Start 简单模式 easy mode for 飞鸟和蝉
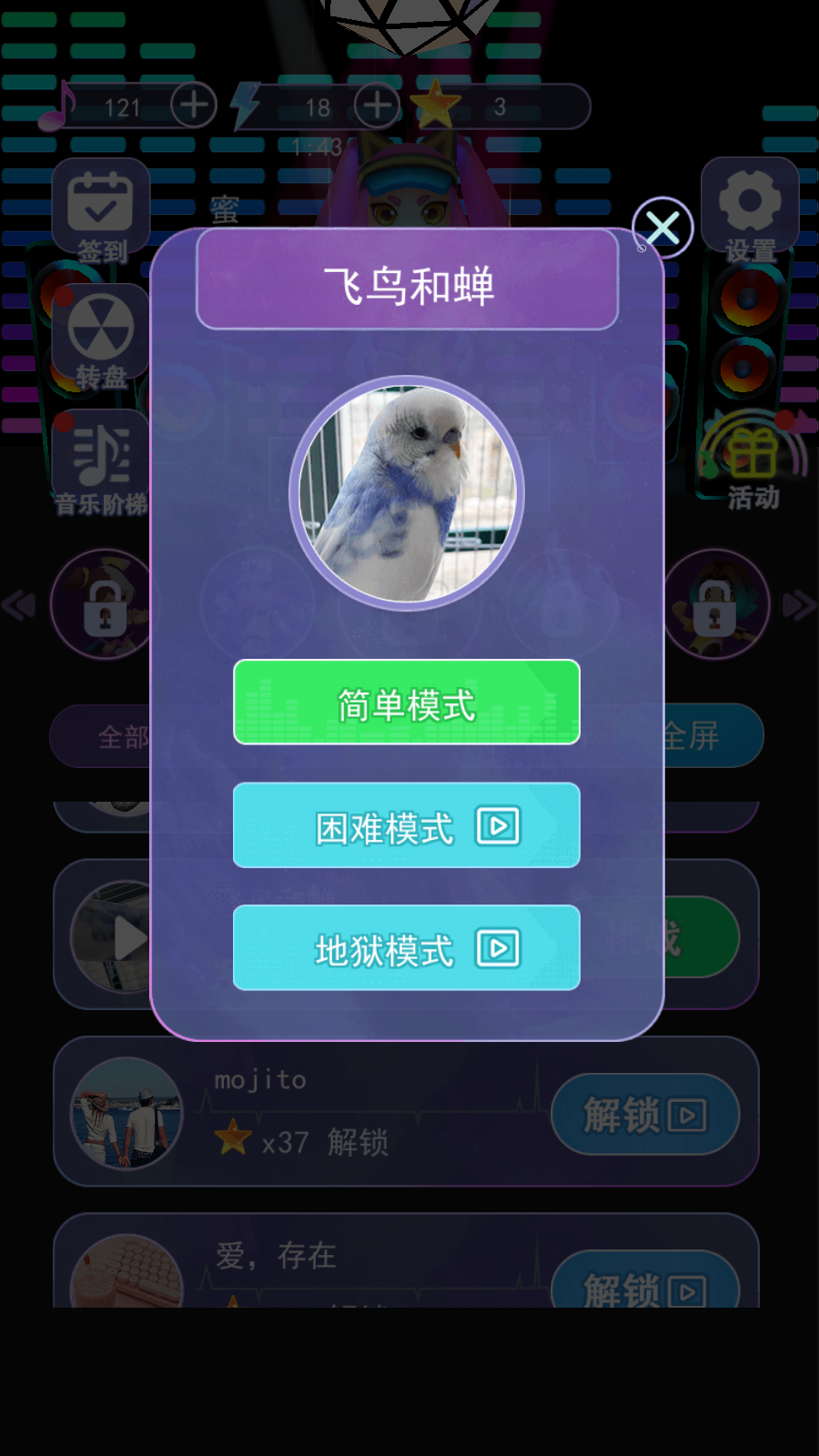The width and height of the screenshot is (819, 1456). [x=406, y=703]
